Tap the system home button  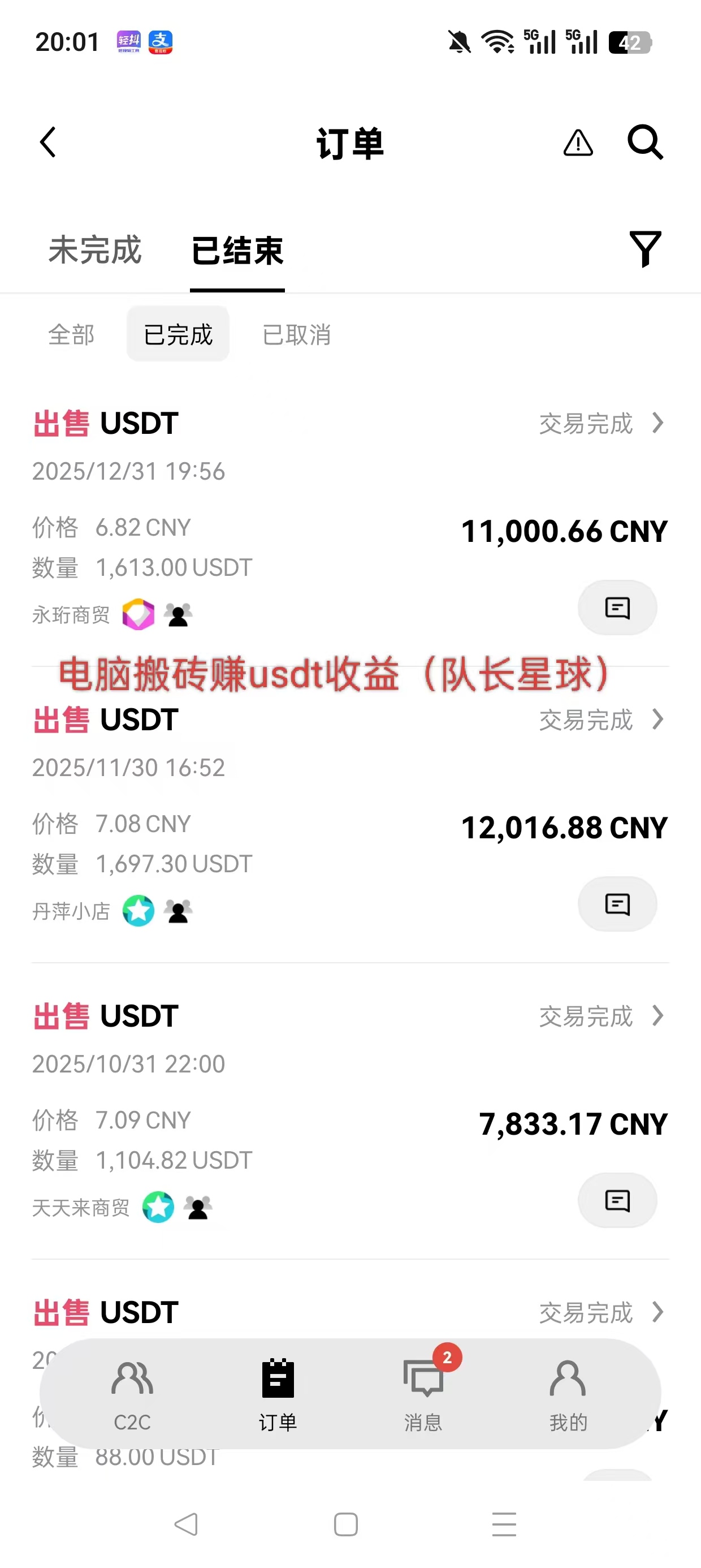tap(345, 1524)
